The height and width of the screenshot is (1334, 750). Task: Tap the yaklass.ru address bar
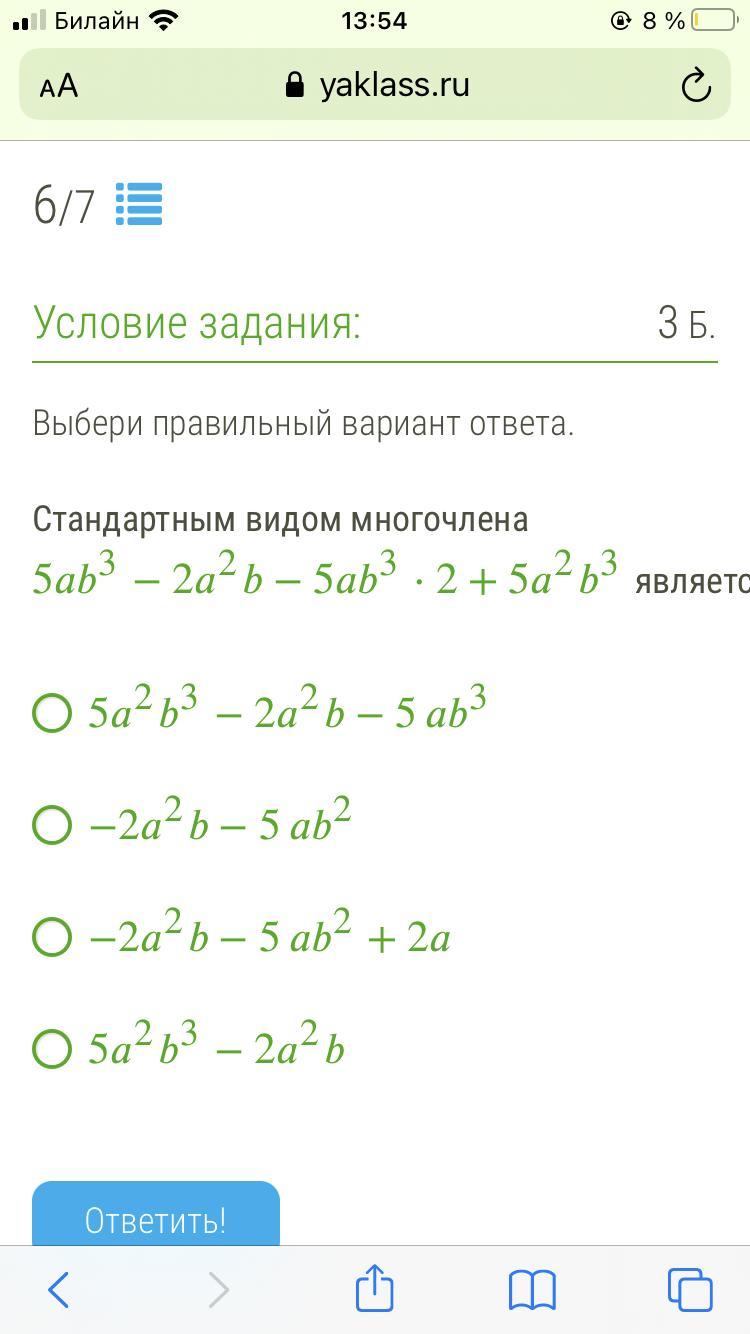coord(376,85)
